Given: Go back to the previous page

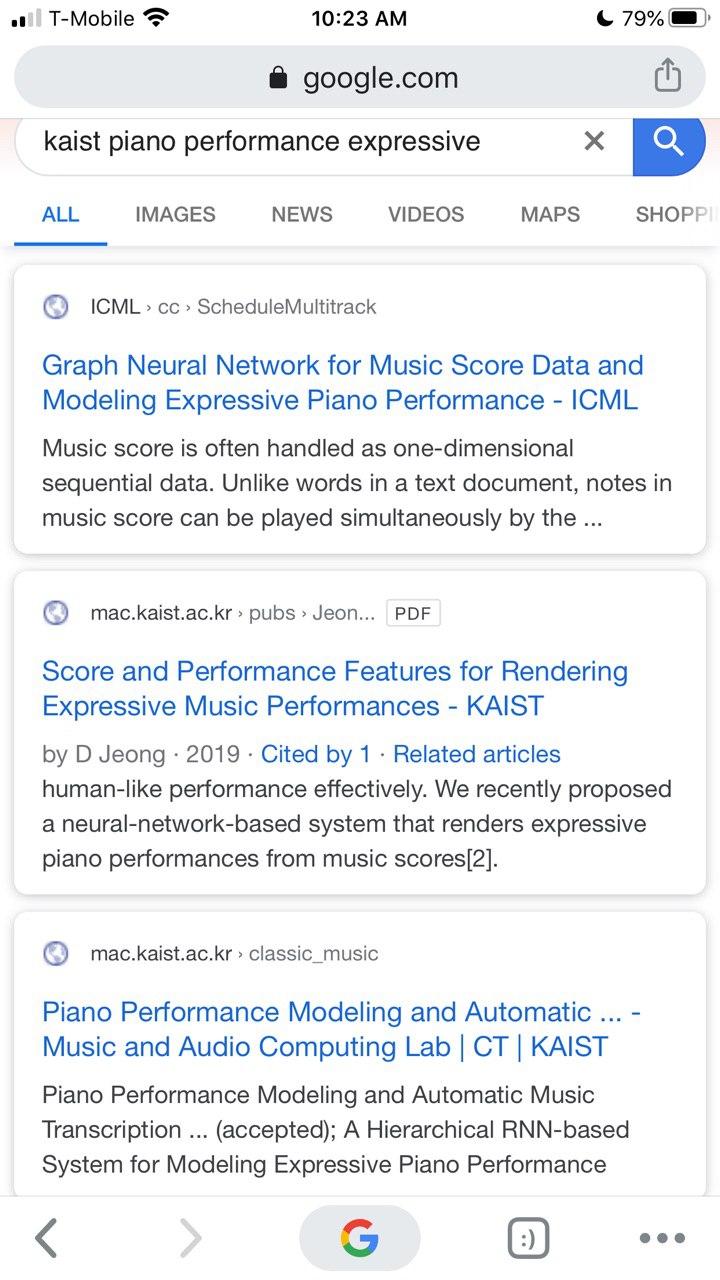Looking at the screenshot, I should point(46,1238).
